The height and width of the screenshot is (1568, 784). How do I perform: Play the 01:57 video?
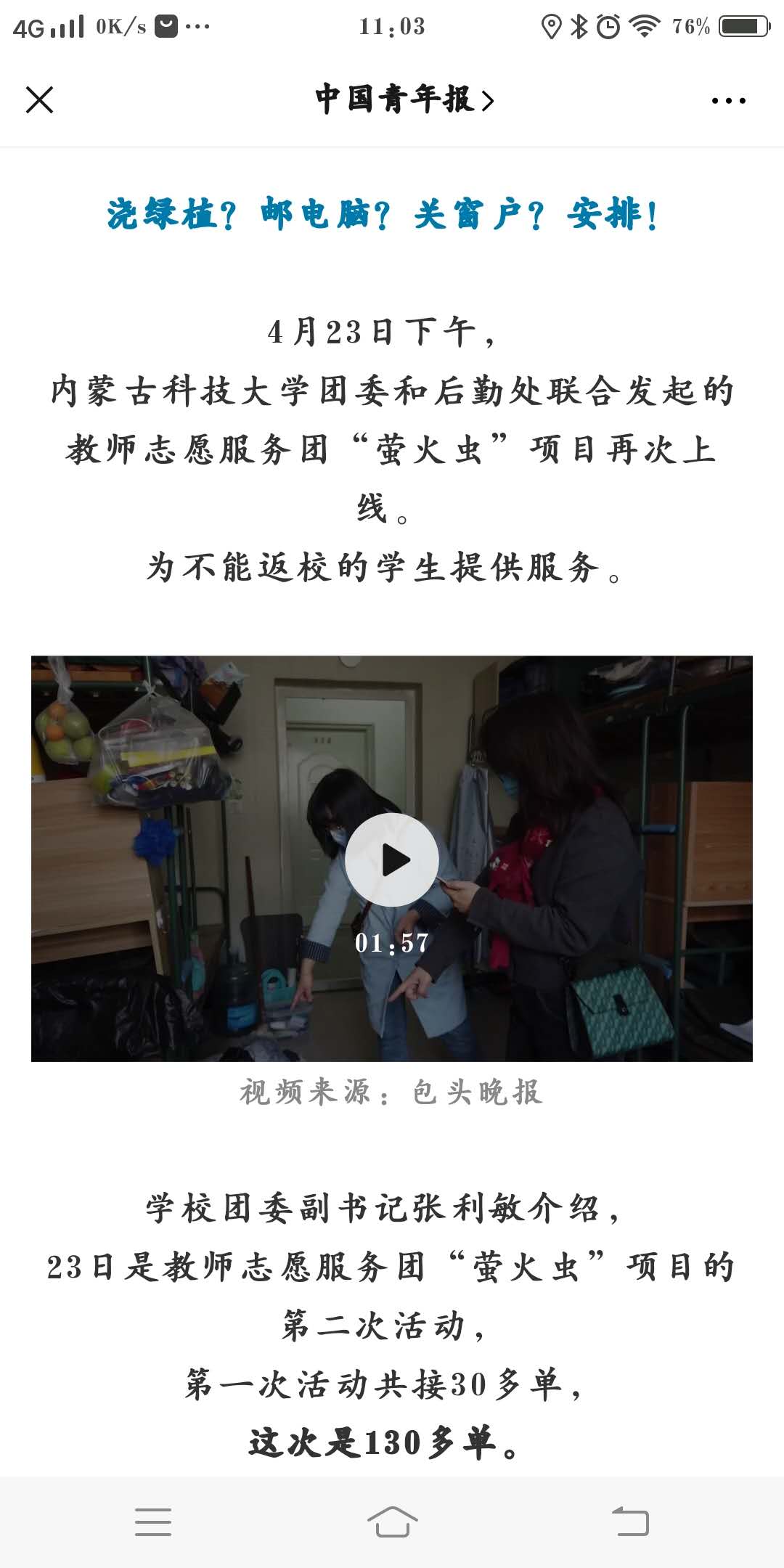click(x=392, y=859)
